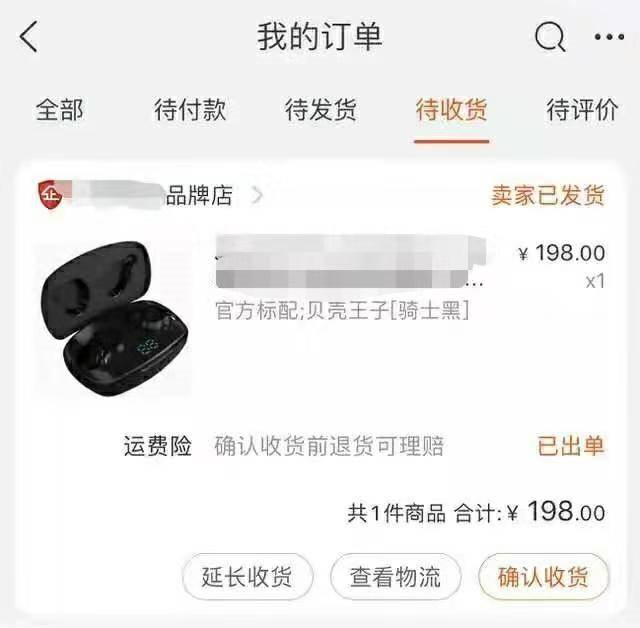Viewport: 640px width, 628px height.
Task: View logistics with 查看物流
Action: click(x=394, y=577)
